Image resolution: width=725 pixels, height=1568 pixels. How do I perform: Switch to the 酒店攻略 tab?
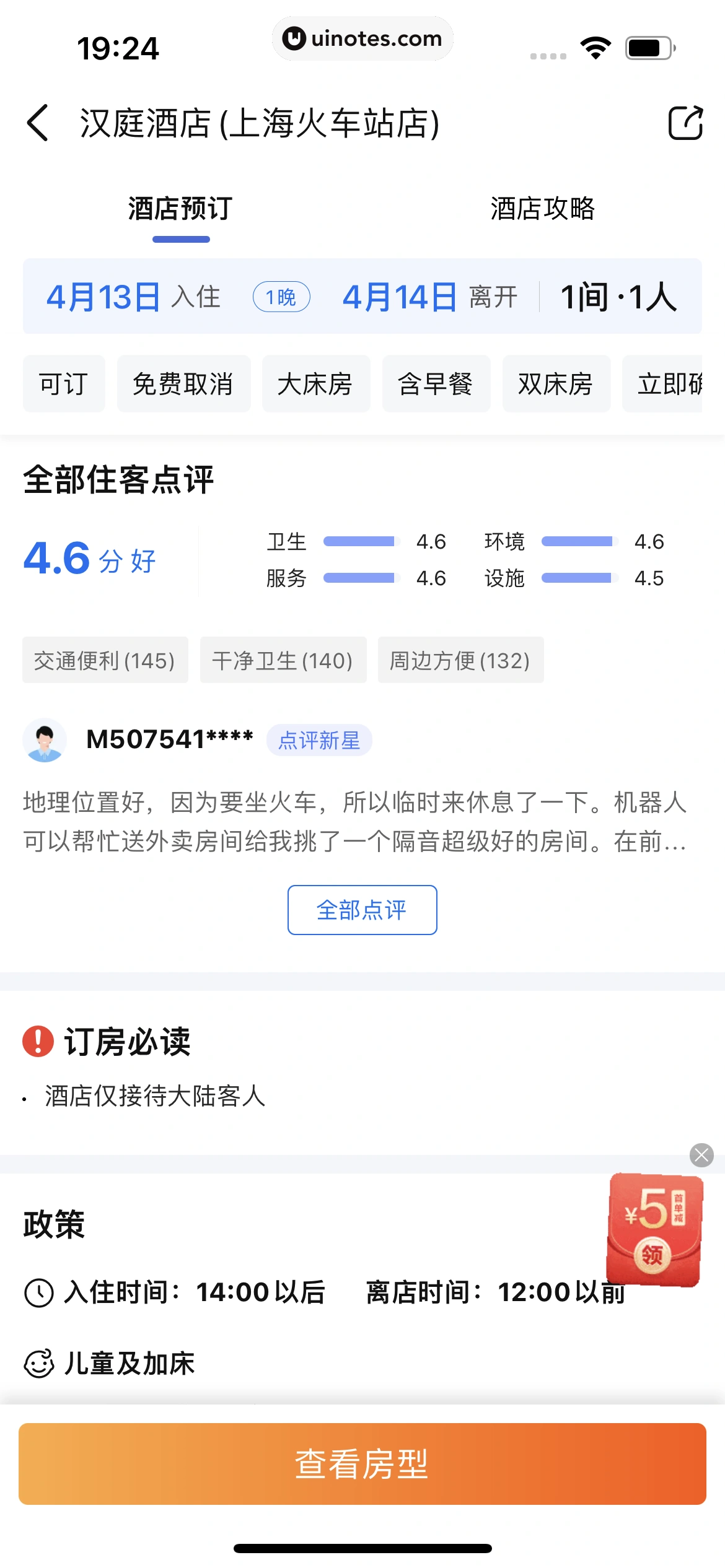(542, 209)
